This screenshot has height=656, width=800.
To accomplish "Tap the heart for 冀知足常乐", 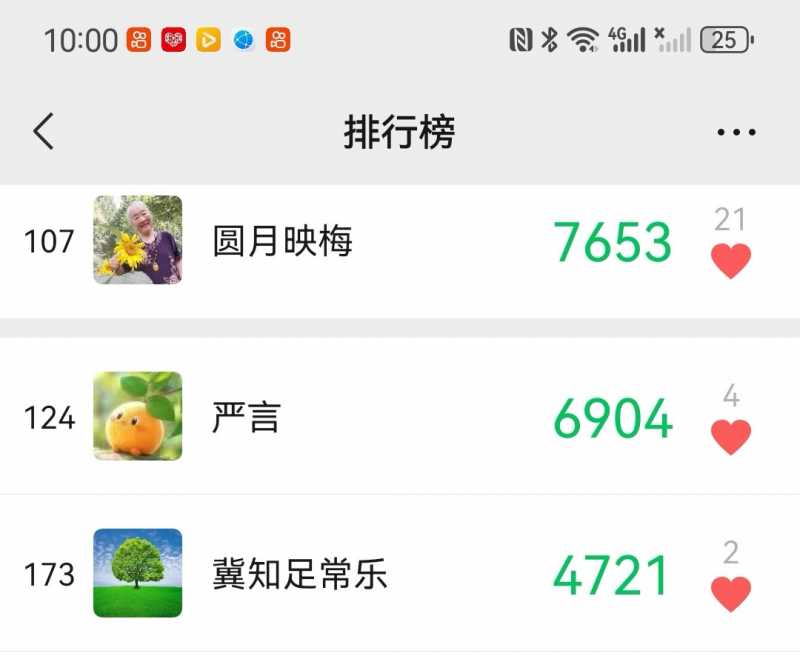I will pos(730,593).
